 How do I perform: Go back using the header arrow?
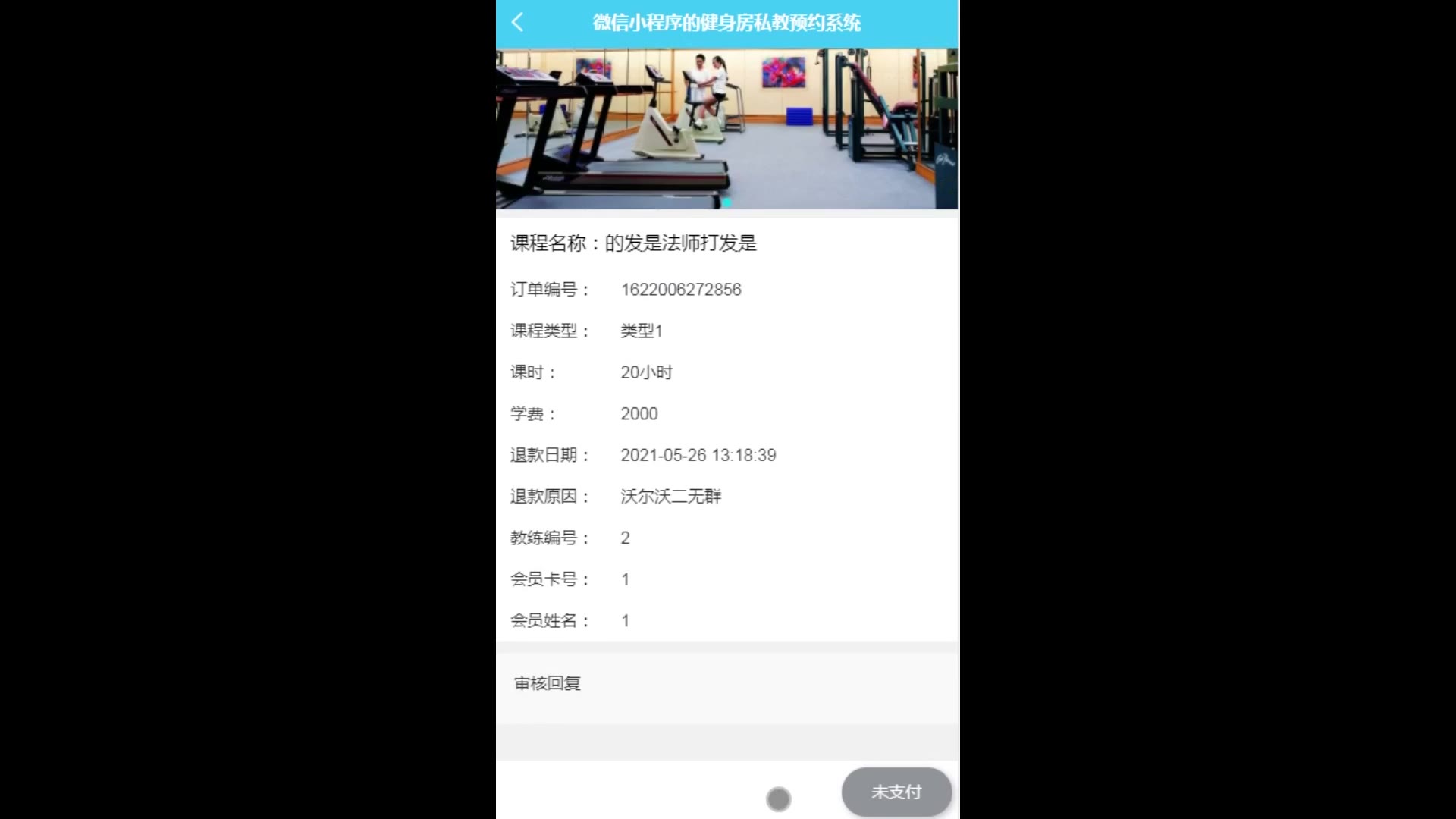pos(518,23)
